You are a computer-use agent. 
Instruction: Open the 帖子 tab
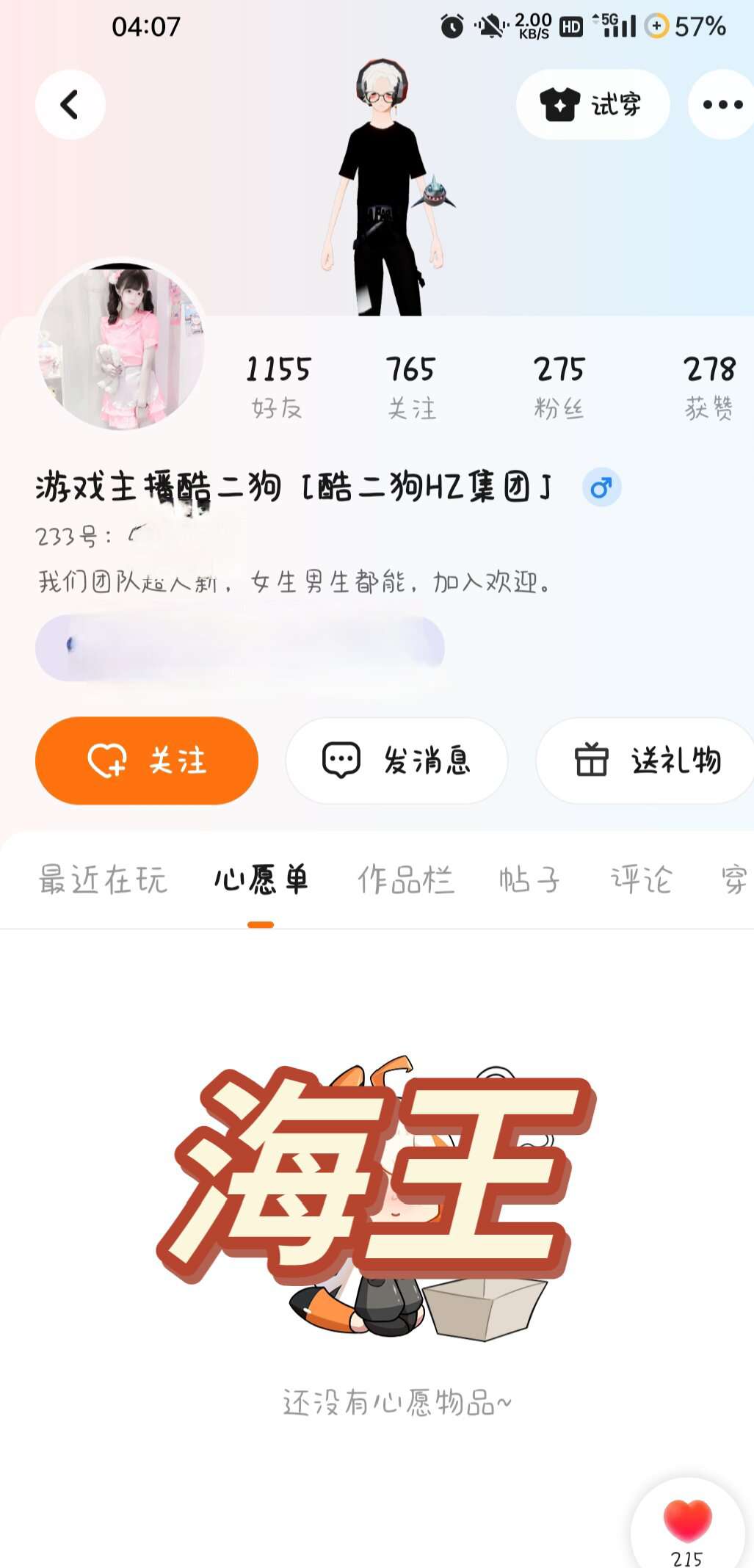(x=529, y=879)
